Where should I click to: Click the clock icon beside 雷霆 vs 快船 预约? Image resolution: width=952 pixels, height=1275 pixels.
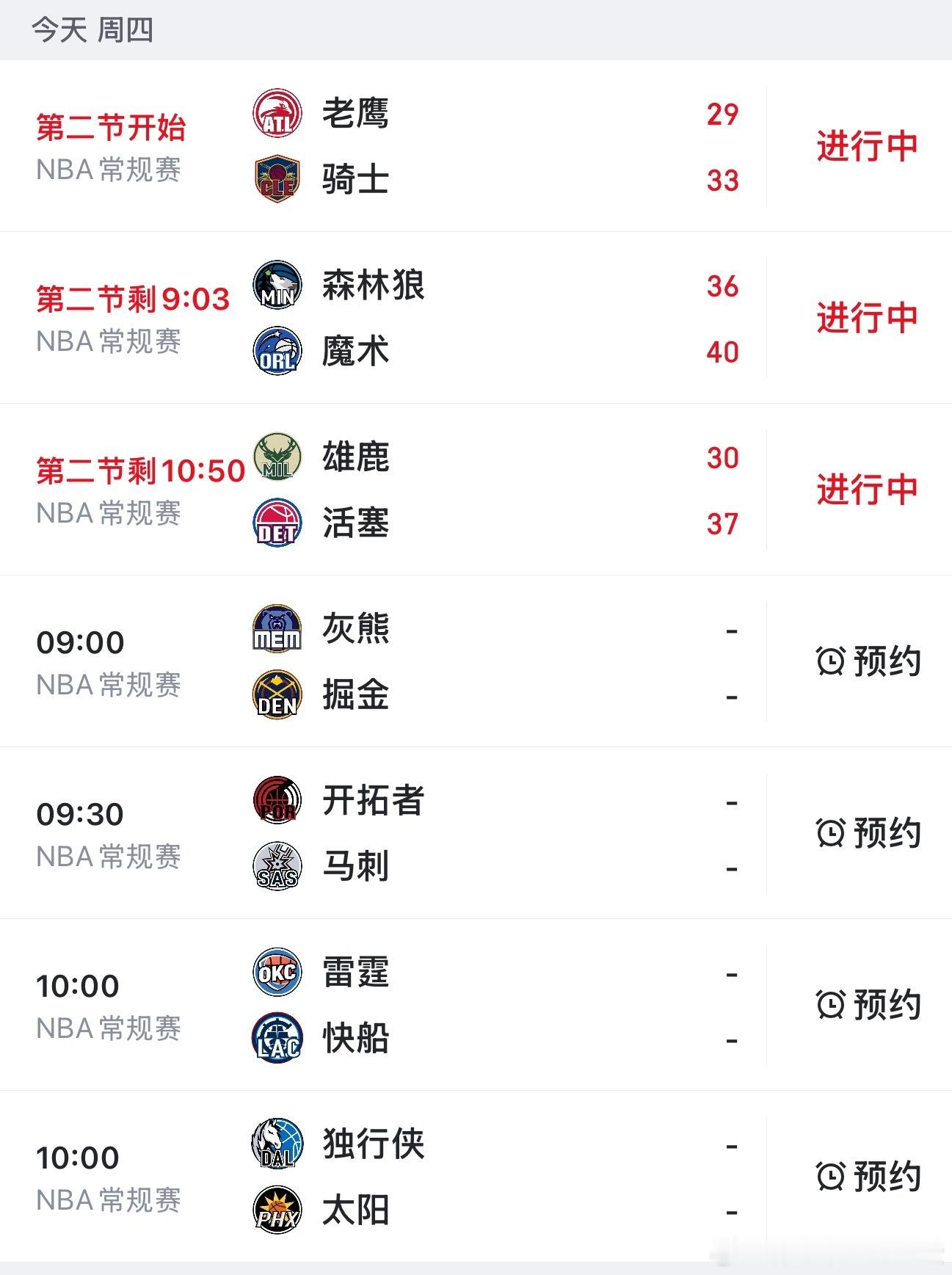(830, 1003)
